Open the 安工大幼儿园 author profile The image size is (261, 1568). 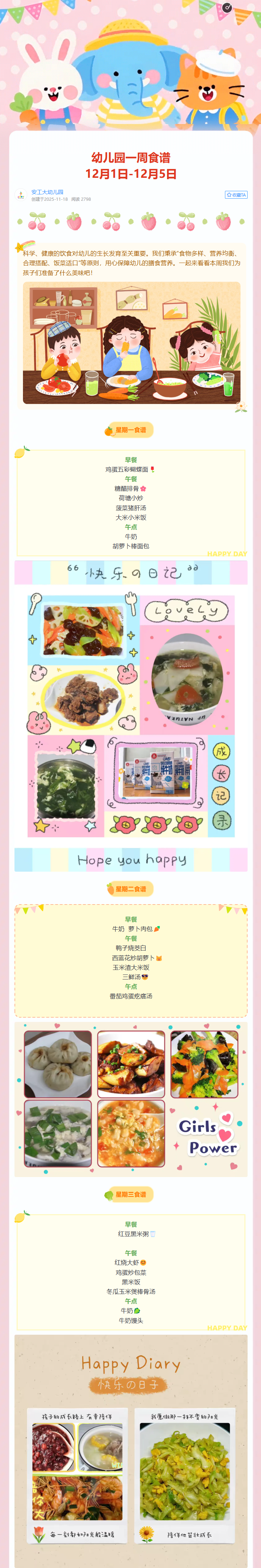click(47, 192)
